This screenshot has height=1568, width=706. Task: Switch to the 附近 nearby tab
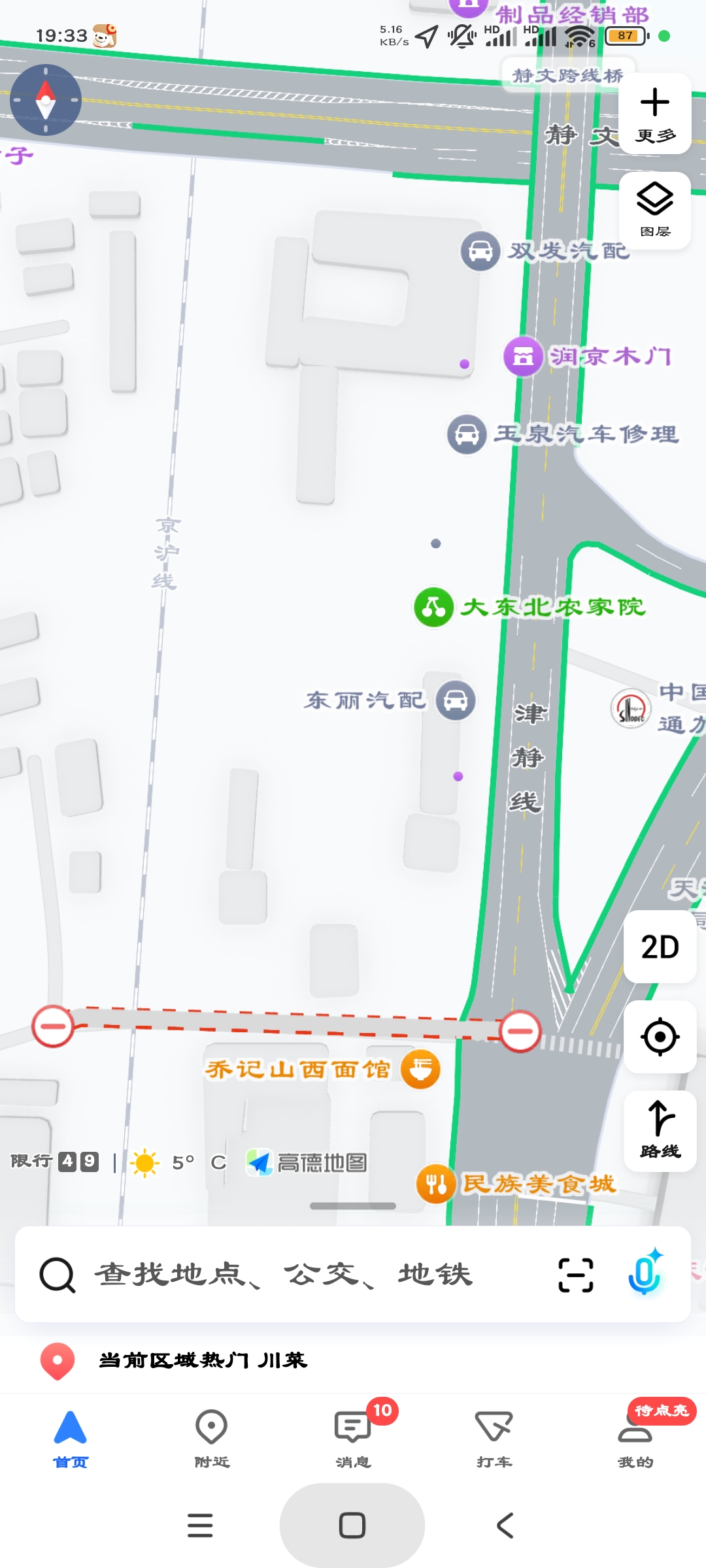[x=212, y=1437]
